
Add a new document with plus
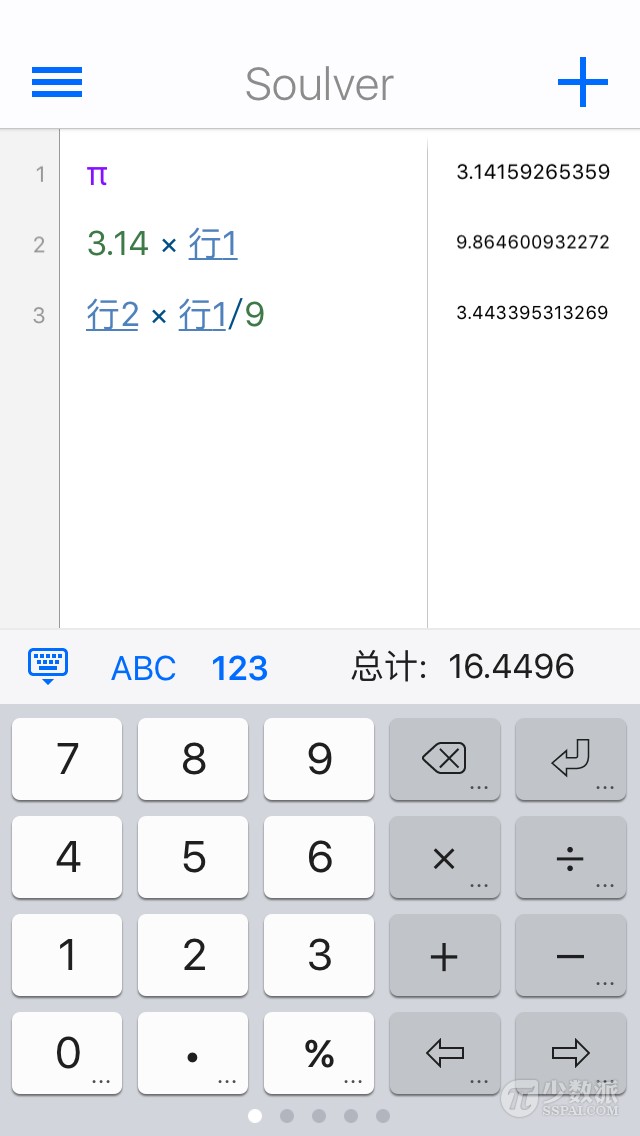[x=582, y=82]
